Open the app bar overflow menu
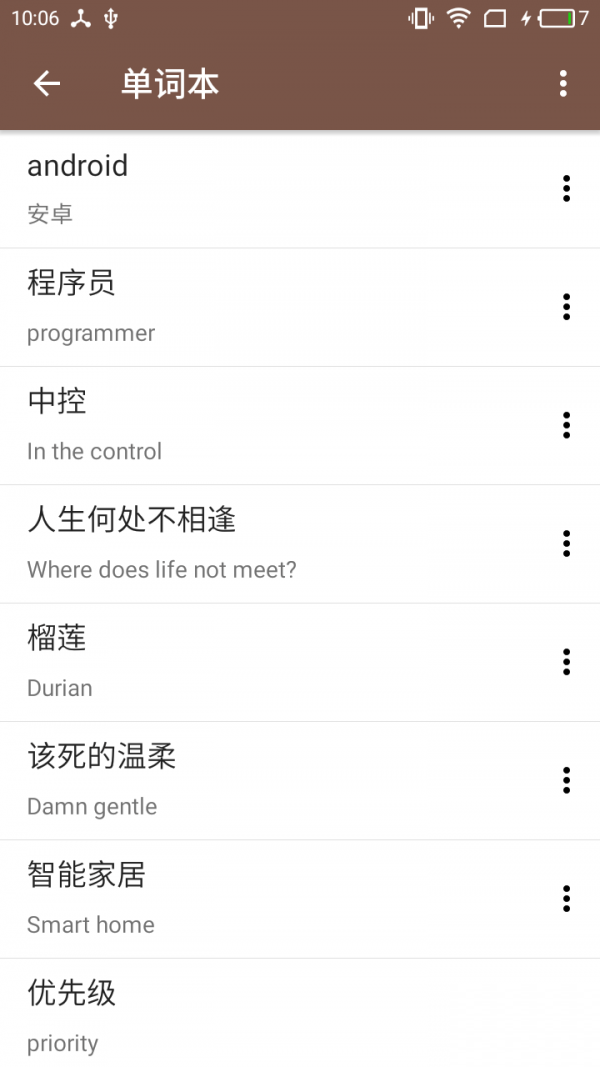The width and height of the screenshot is (600, 1067). coord(564,84)
